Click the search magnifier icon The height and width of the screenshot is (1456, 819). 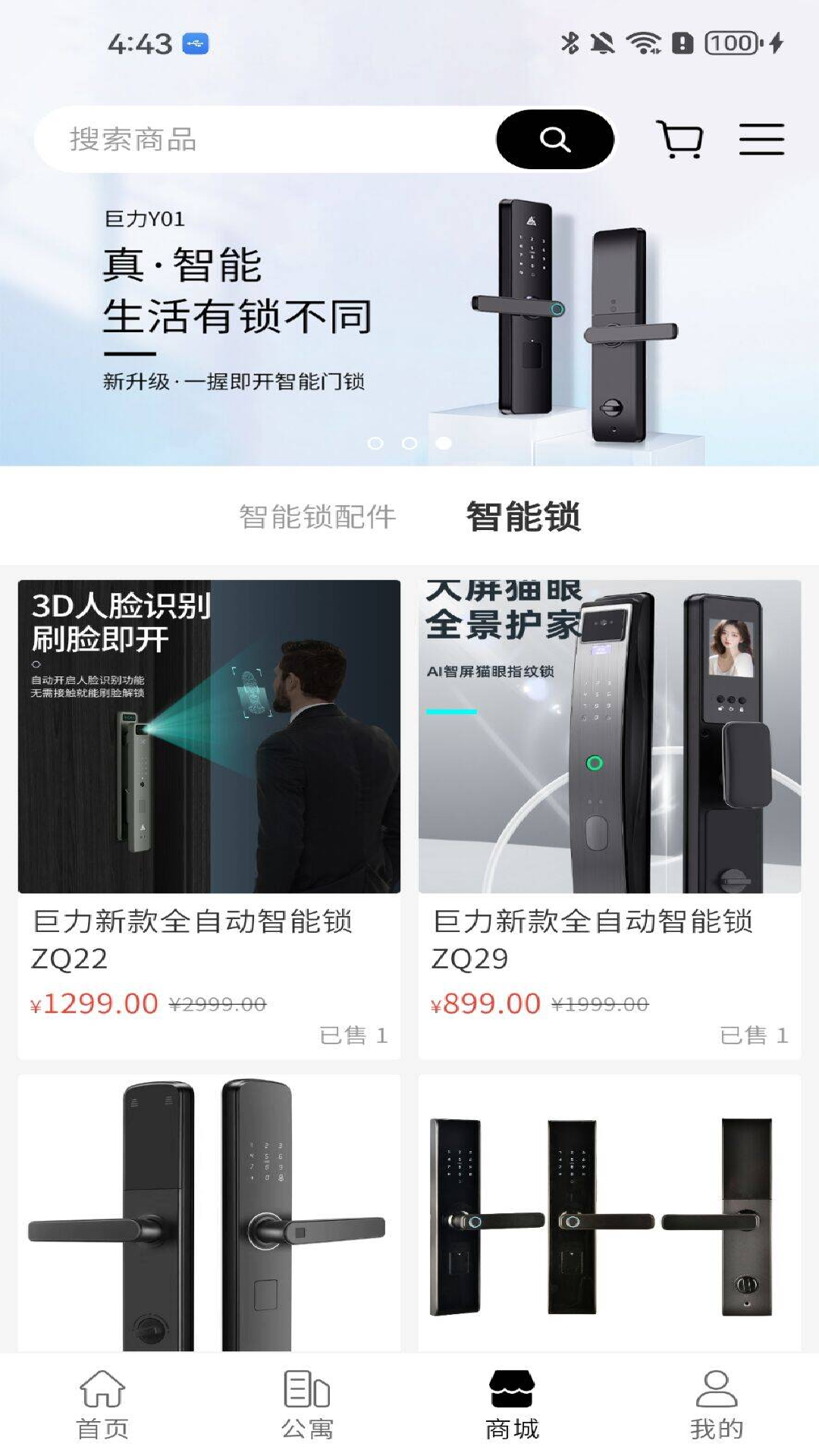coord(554,138)
